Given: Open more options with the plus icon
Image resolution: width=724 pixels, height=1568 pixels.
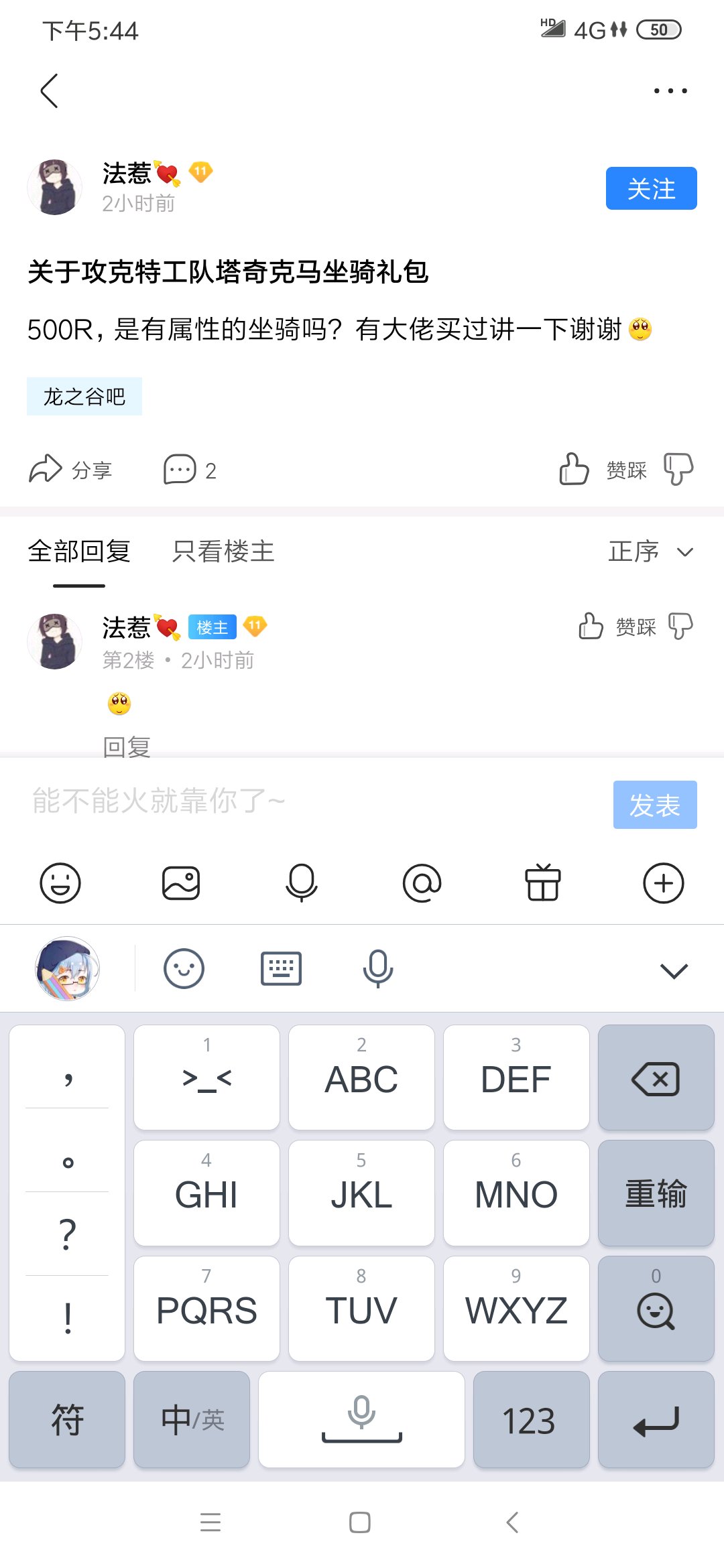Looking at the screenshot, I should point(663,883).
